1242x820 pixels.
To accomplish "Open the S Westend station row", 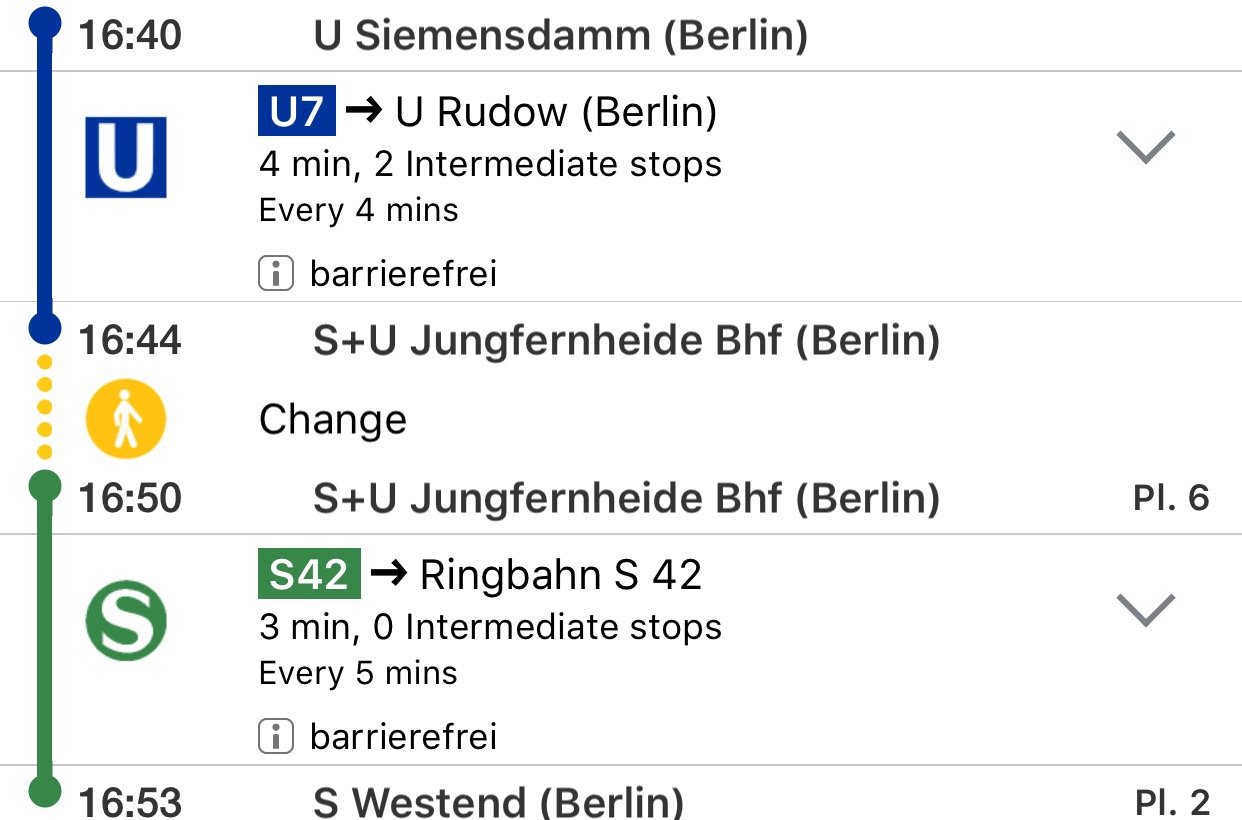I will pyautogui.click(x=498, y=801).
